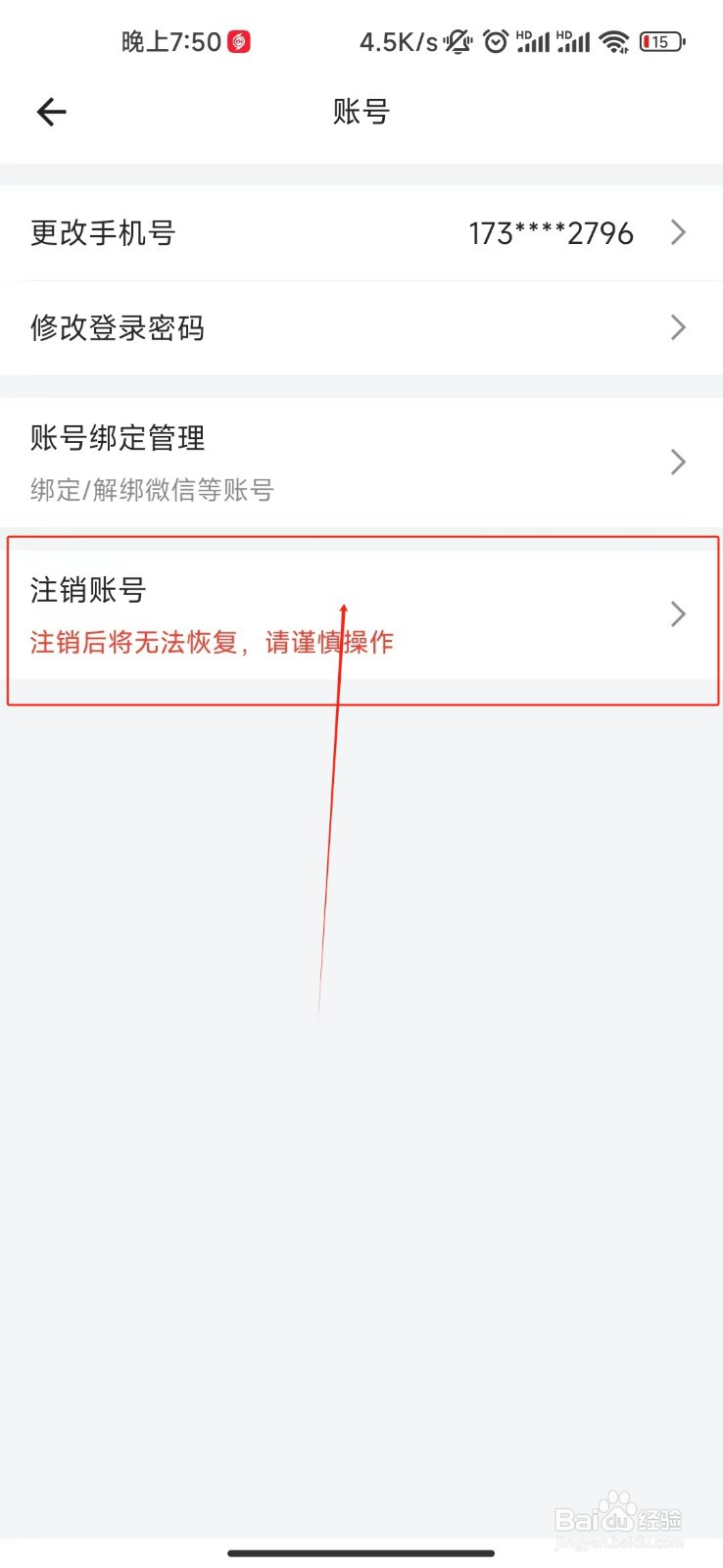Open 账号绑定管理 to manage bindings

118,439
